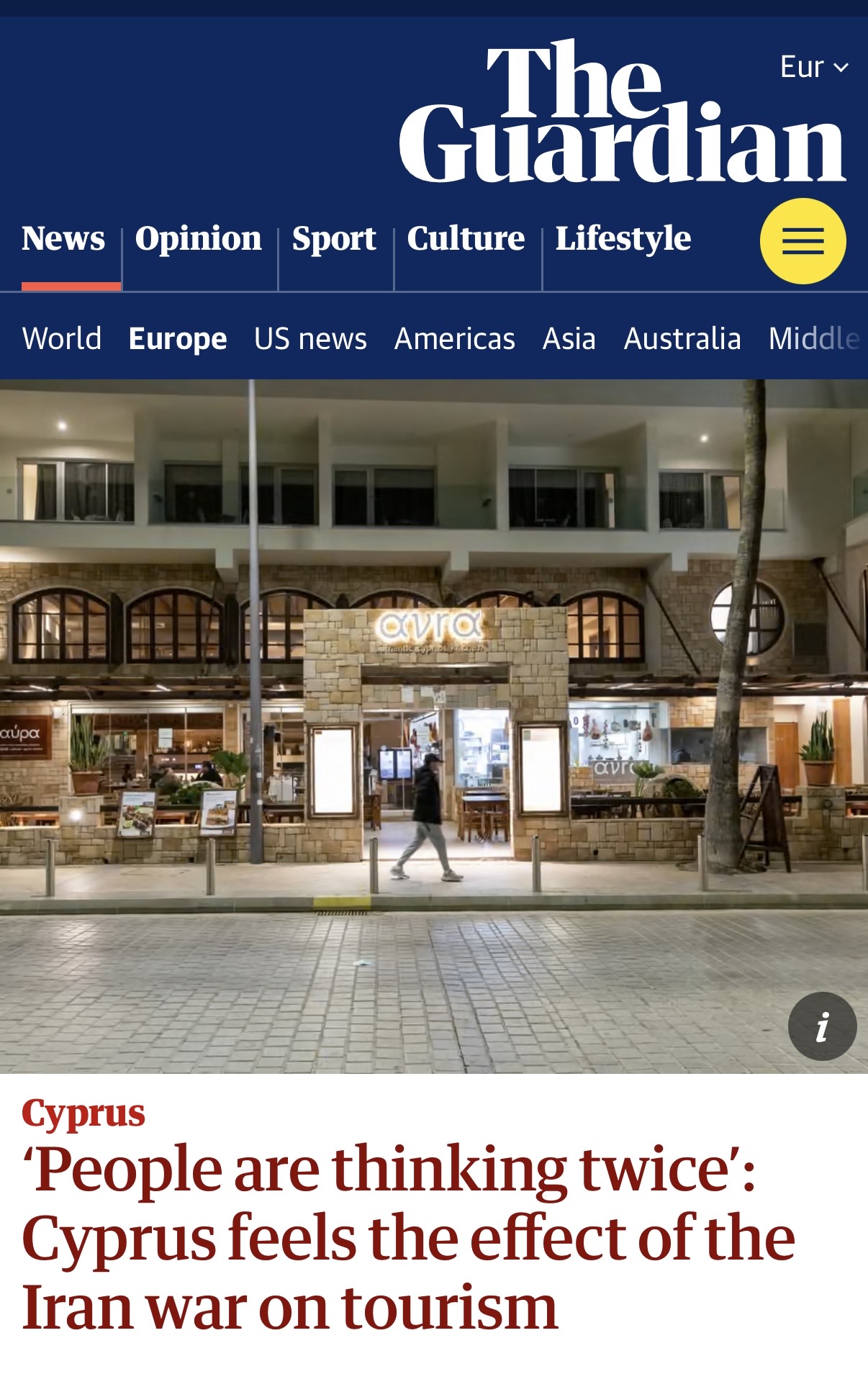Open the Europe subsection
The height and width of the screenshot is (1374, 868).
(x=177, y=338)
